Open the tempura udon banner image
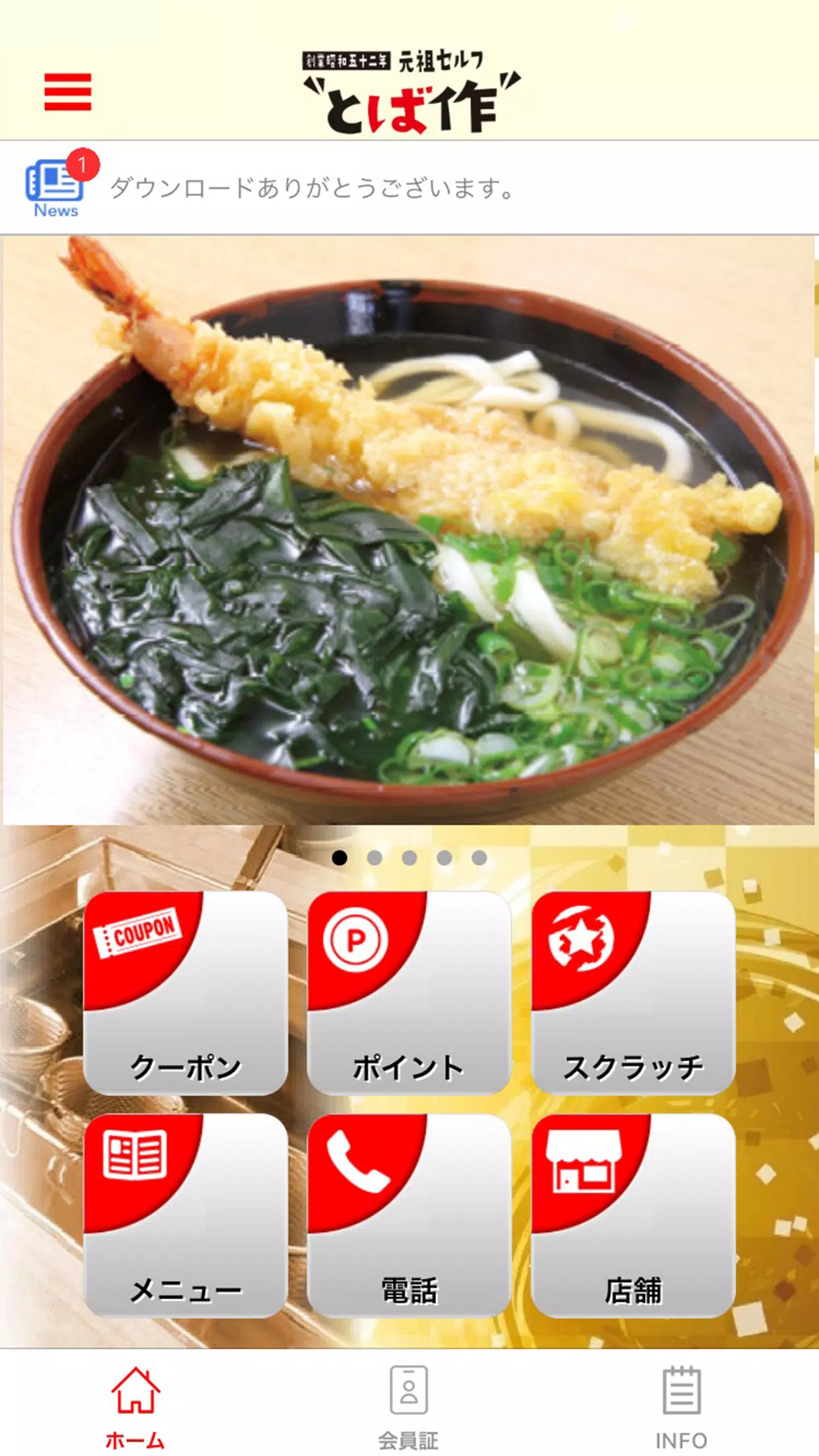 pos(409,531)
